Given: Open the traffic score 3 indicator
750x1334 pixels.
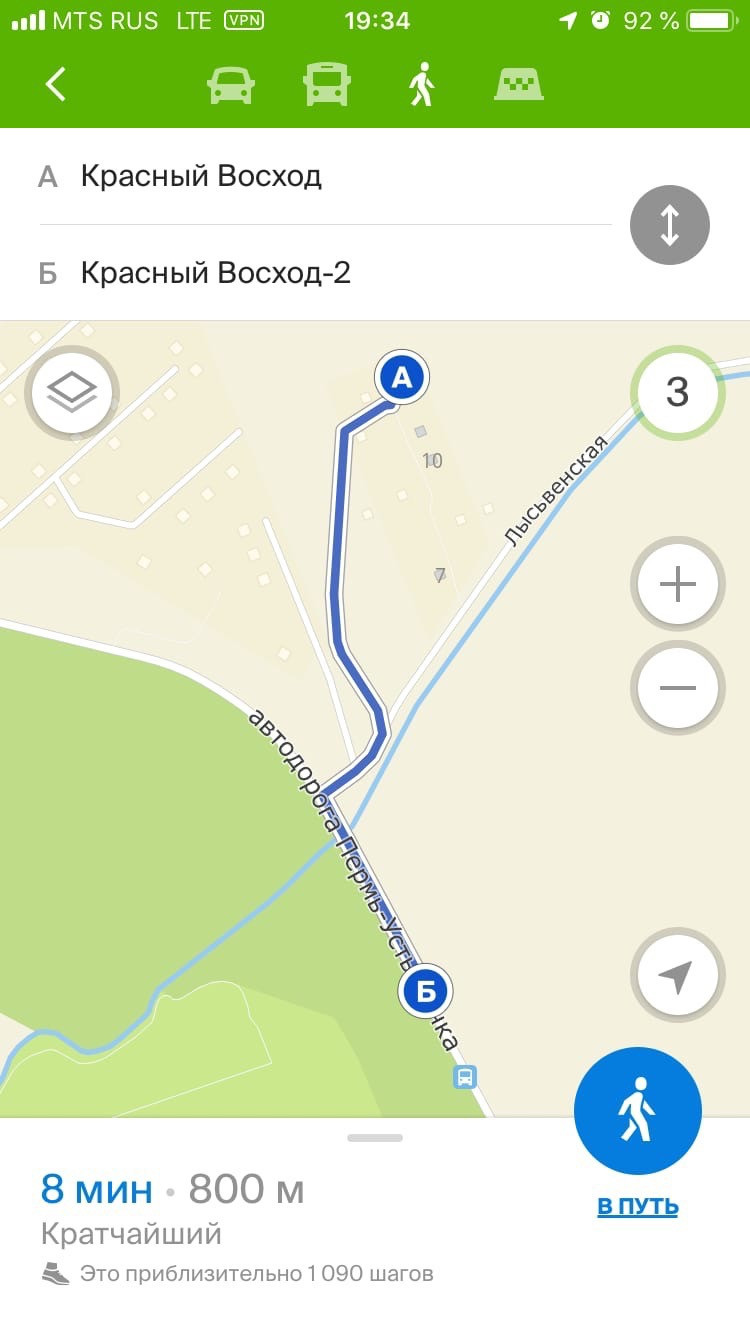Looking at the screenshot, I should (x=677, y=393).
